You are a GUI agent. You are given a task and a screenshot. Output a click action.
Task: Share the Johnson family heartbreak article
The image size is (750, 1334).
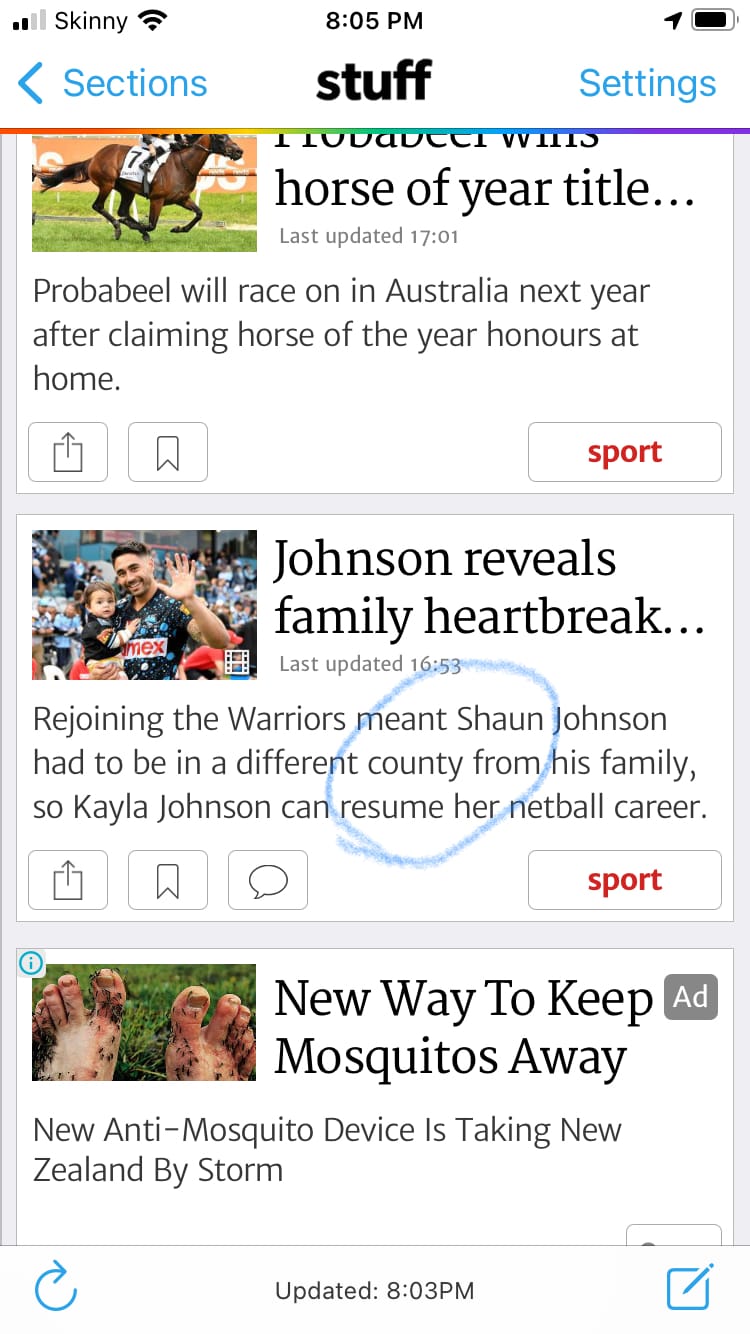click(67, 880)
